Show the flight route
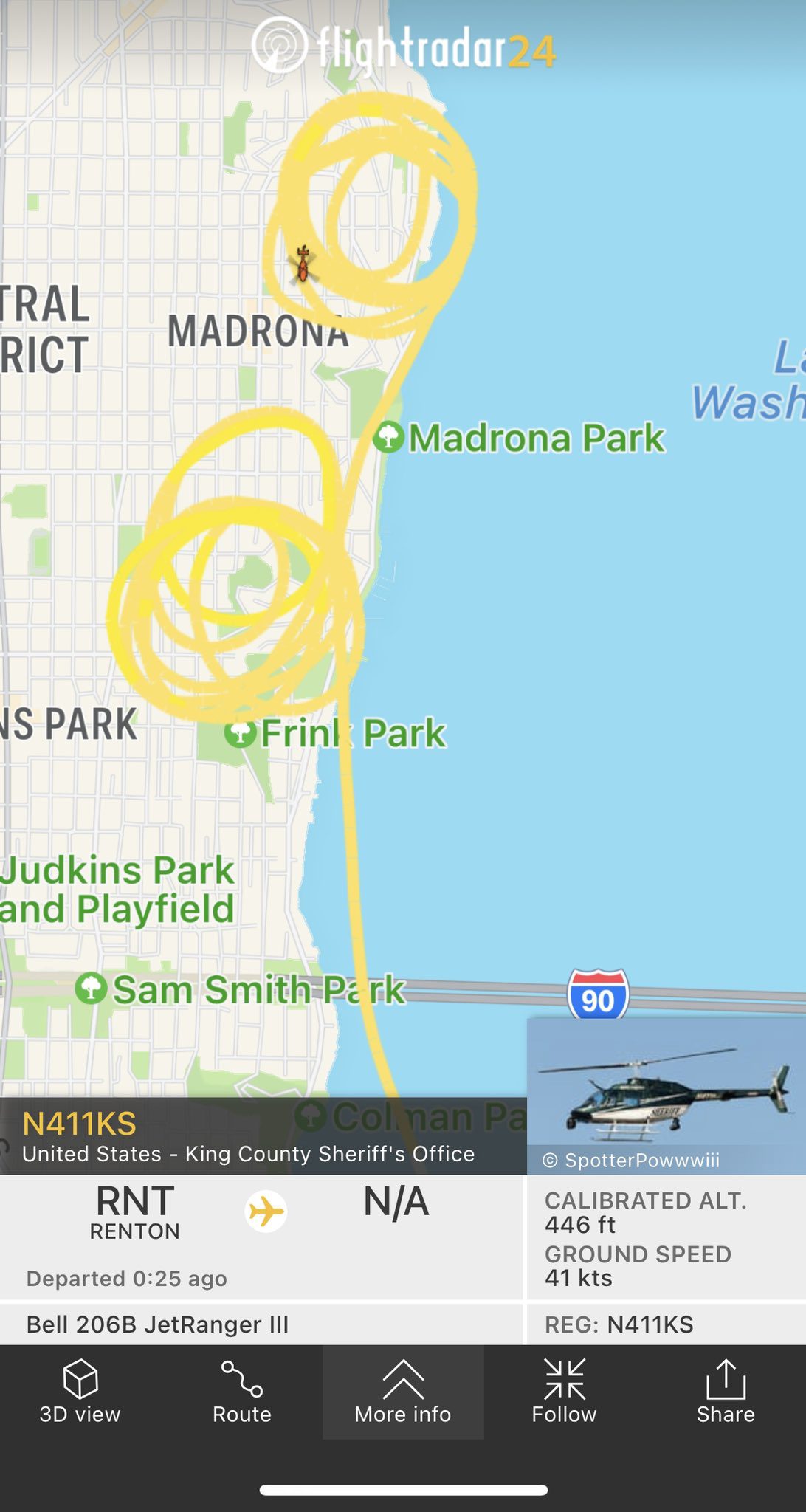Viewport: 806px width, 1512px height. click(241, 1392)
